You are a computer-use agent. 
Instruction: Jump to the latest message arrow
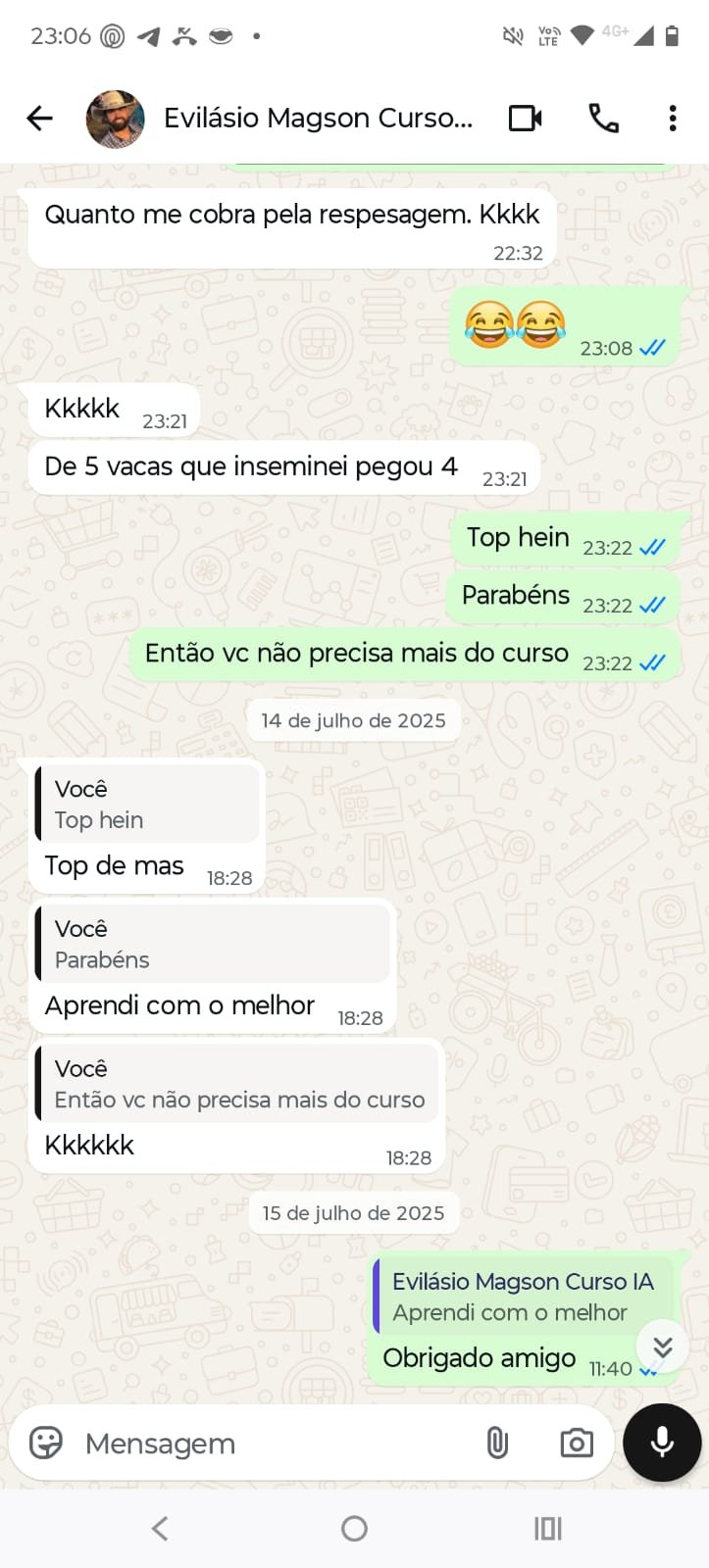click(x=663, y=1347)
